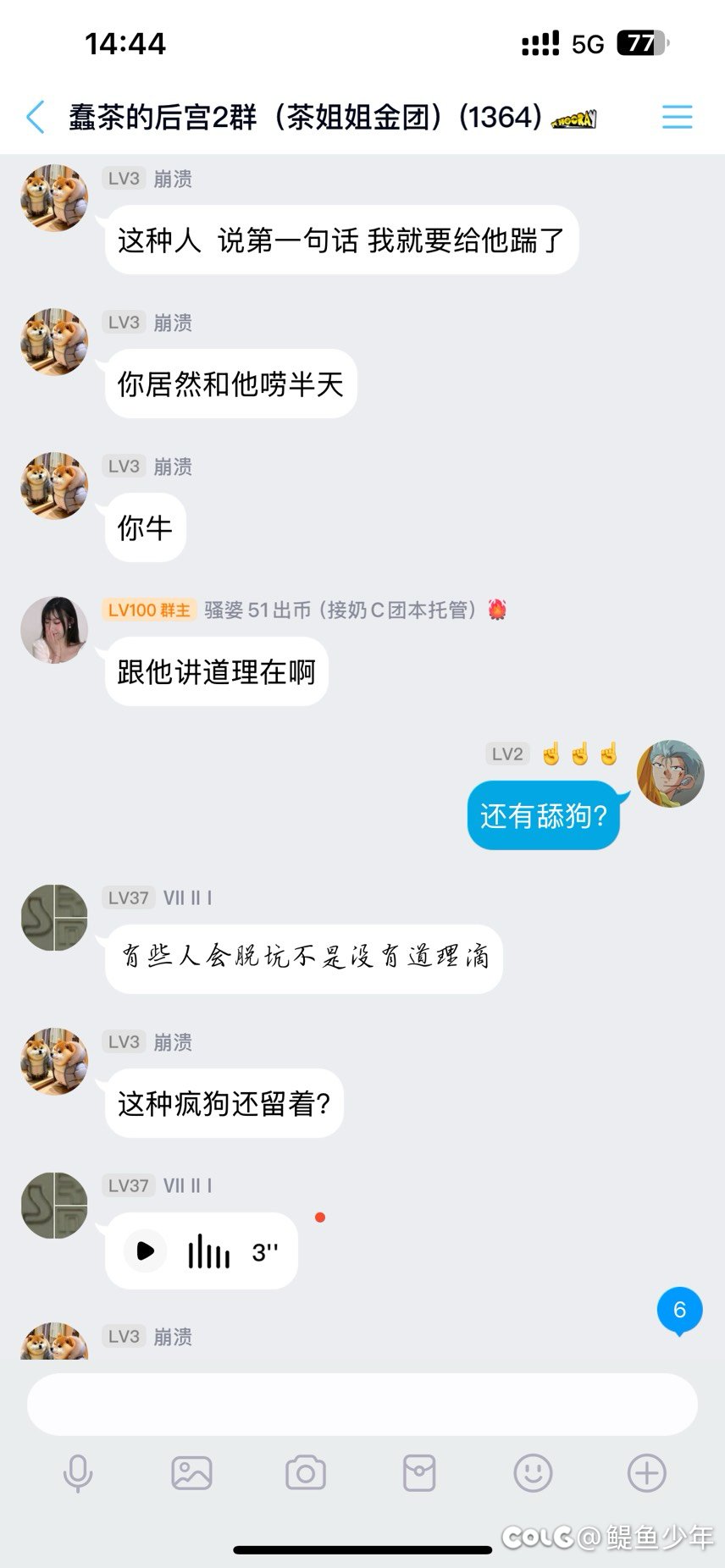The height and width of the screenshot is (1568, 725).
Task: Jump to the 6 unread messages
Action: point(679,1311)
